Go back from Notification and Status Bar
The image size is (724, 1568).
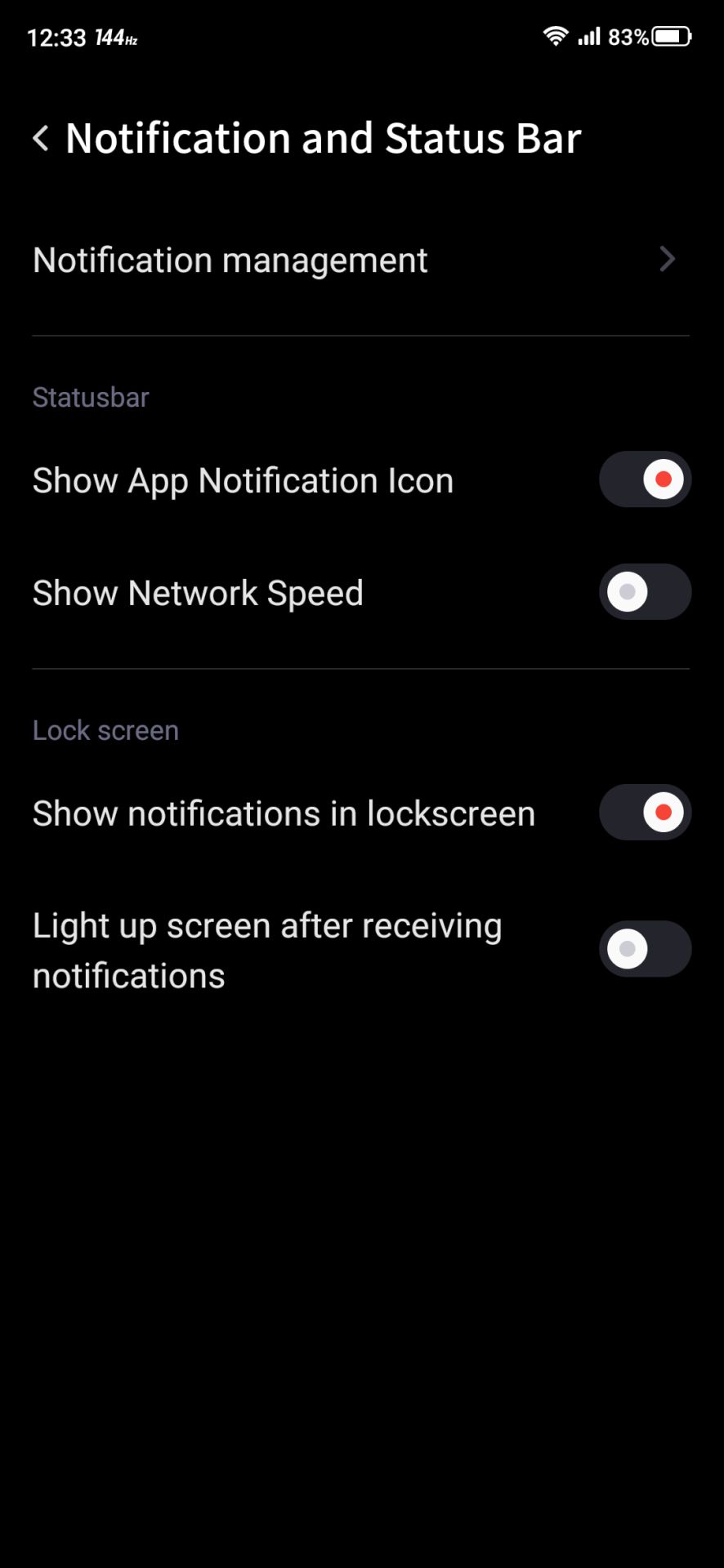pyautogui.click(x=41, y=138)
